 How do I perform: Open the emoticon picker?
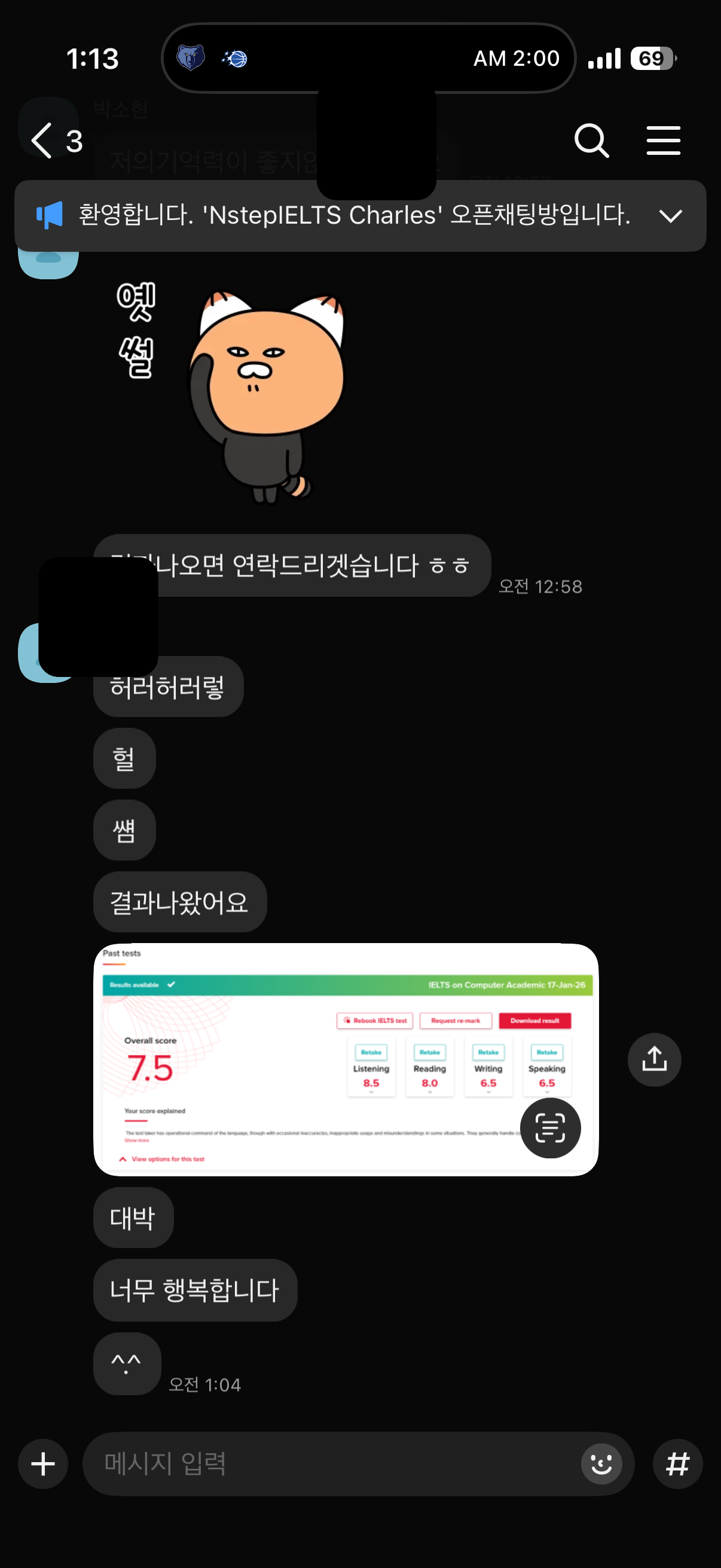click(x=601, y=1464)
